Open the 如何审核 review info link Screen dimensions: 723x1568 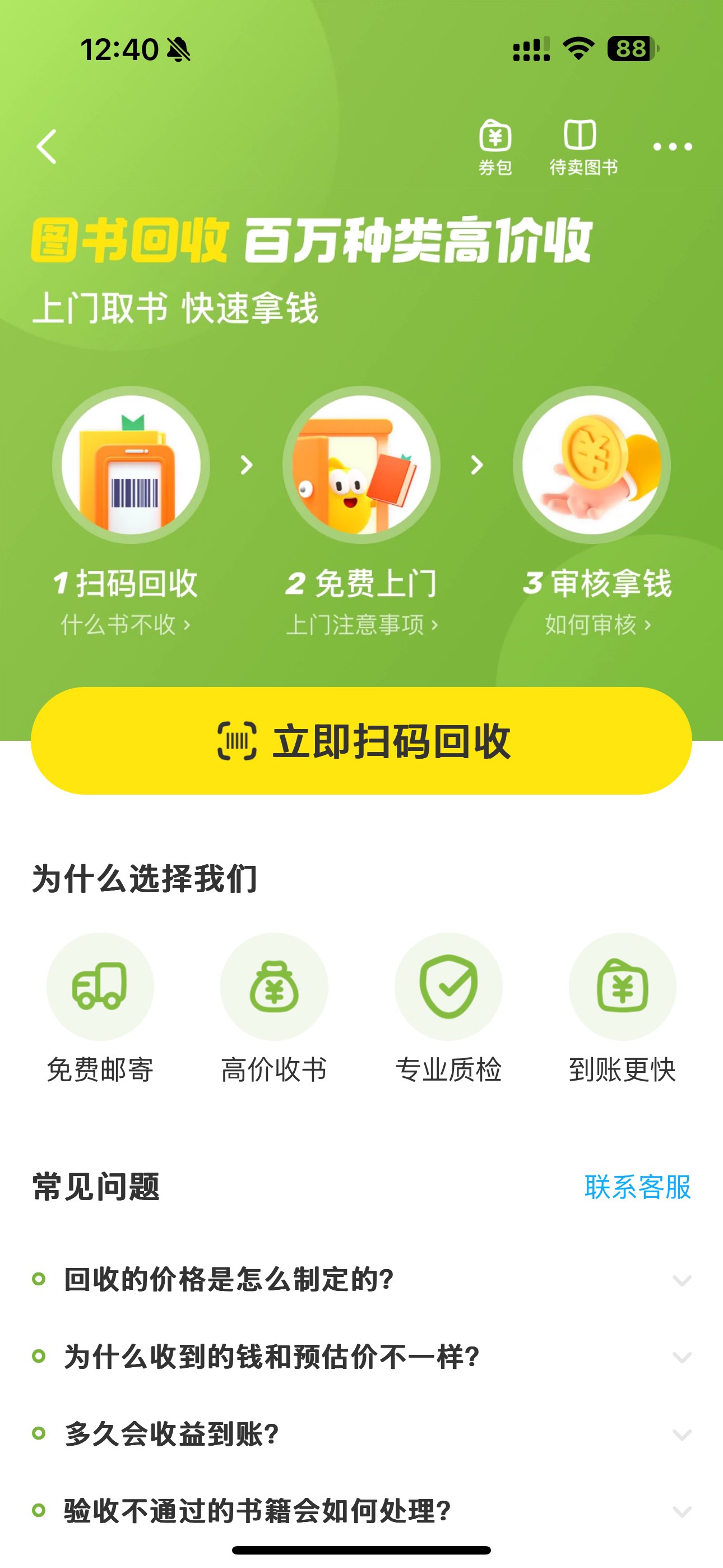pyautogui.click(x=597, y=625)
